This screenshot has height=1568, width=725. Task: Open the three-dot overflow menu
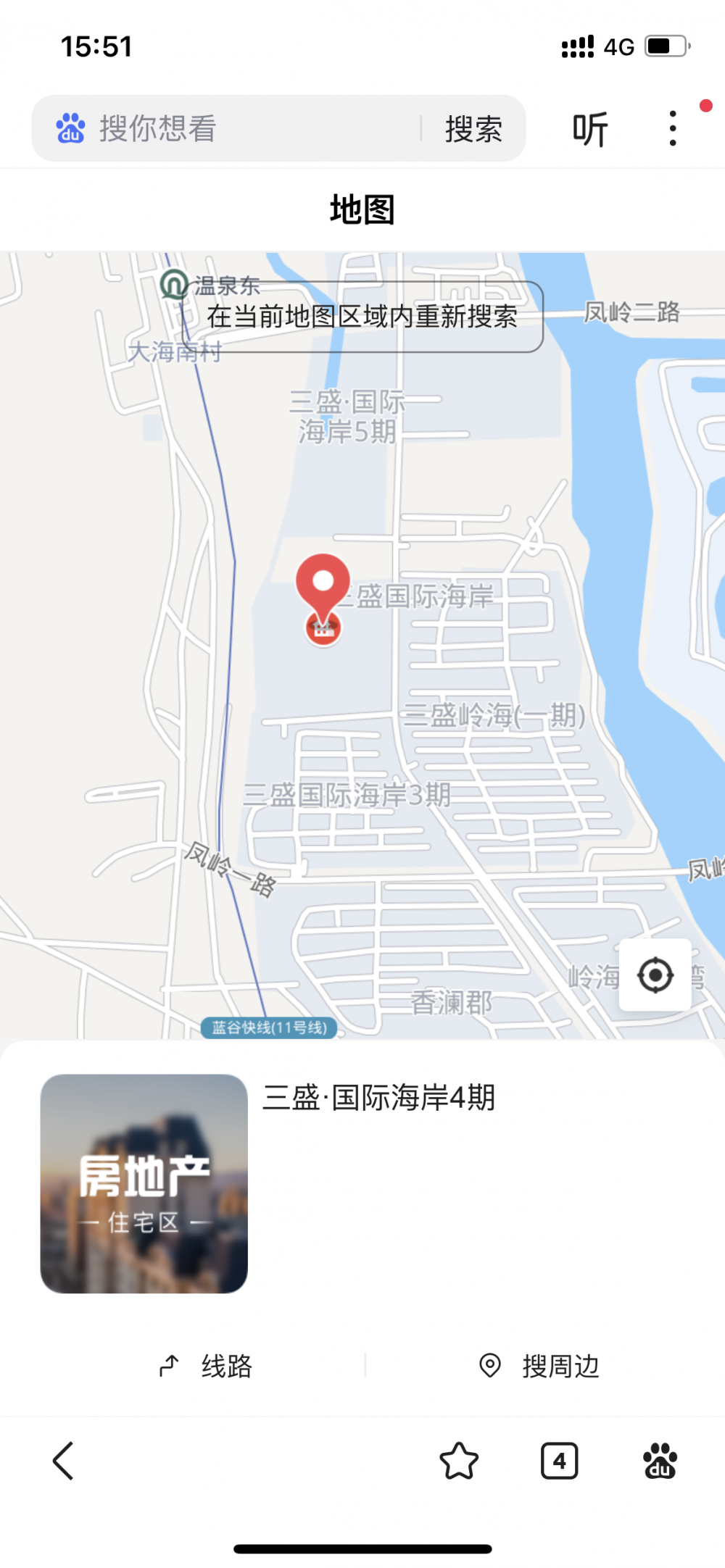point(673,128)
